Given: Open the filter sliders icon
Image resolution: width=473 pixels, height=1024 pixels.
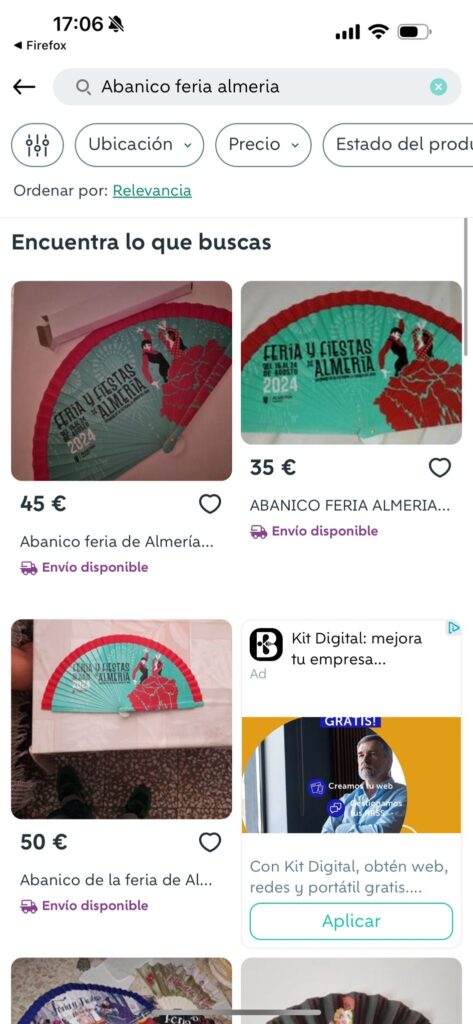Looking at the screenshot, I should pos(37,145).
